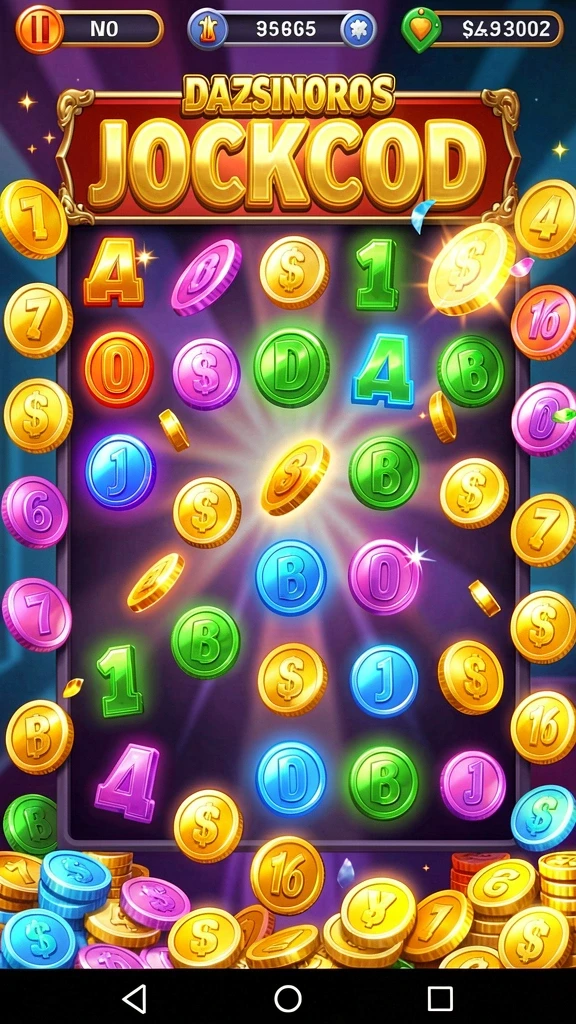Choose the pink J coin
Viewport: 576px width, 1024px height.
point(473,784)
